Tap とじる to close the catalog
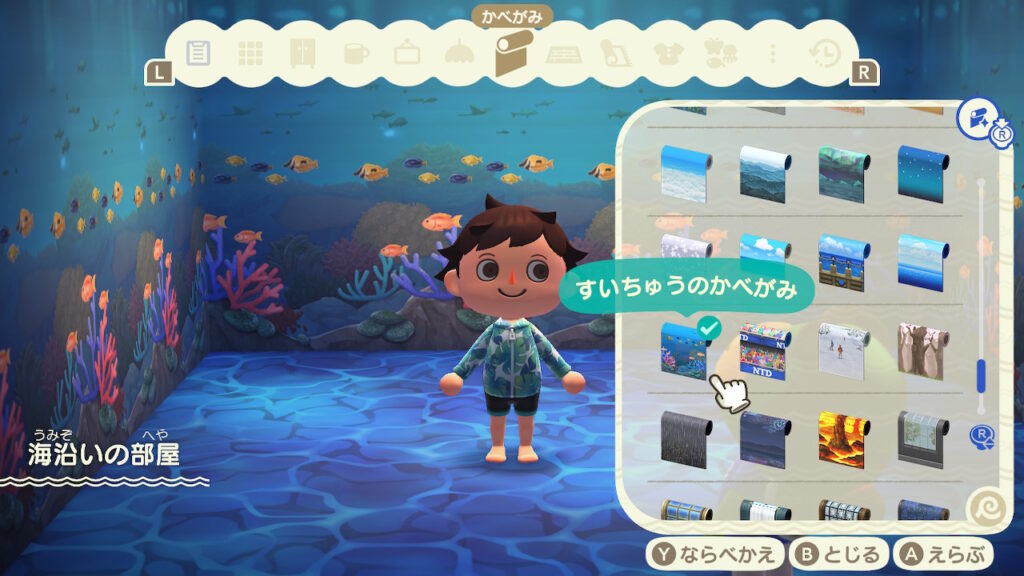The width and height of the screenshot is (1024, 576). pyautogui.click(x=838, y=553)
